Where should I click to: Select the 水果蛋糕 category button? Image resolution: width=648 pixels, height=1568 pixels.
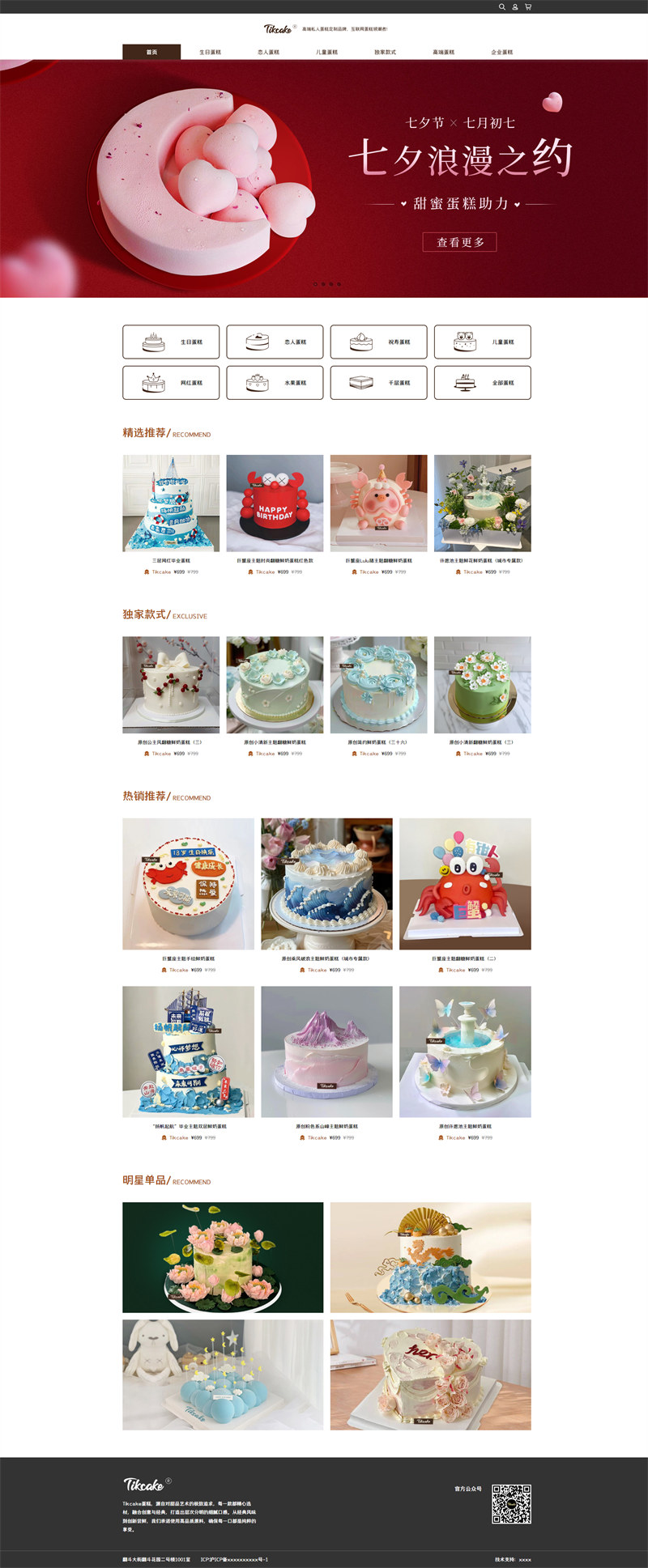[275, 383]
